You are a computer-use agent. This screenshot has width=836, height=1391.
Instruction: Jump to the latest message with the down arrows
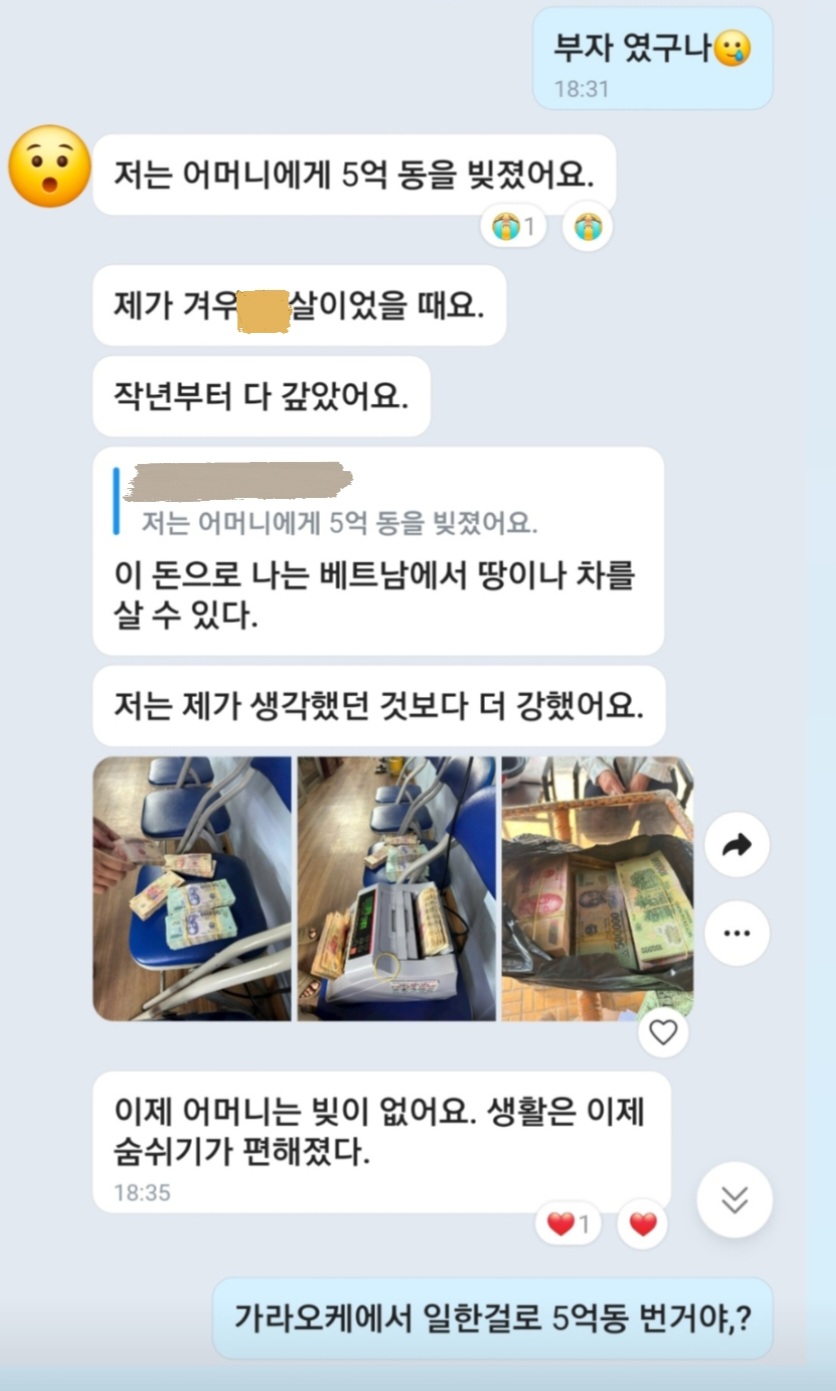tap(735, 1199)
